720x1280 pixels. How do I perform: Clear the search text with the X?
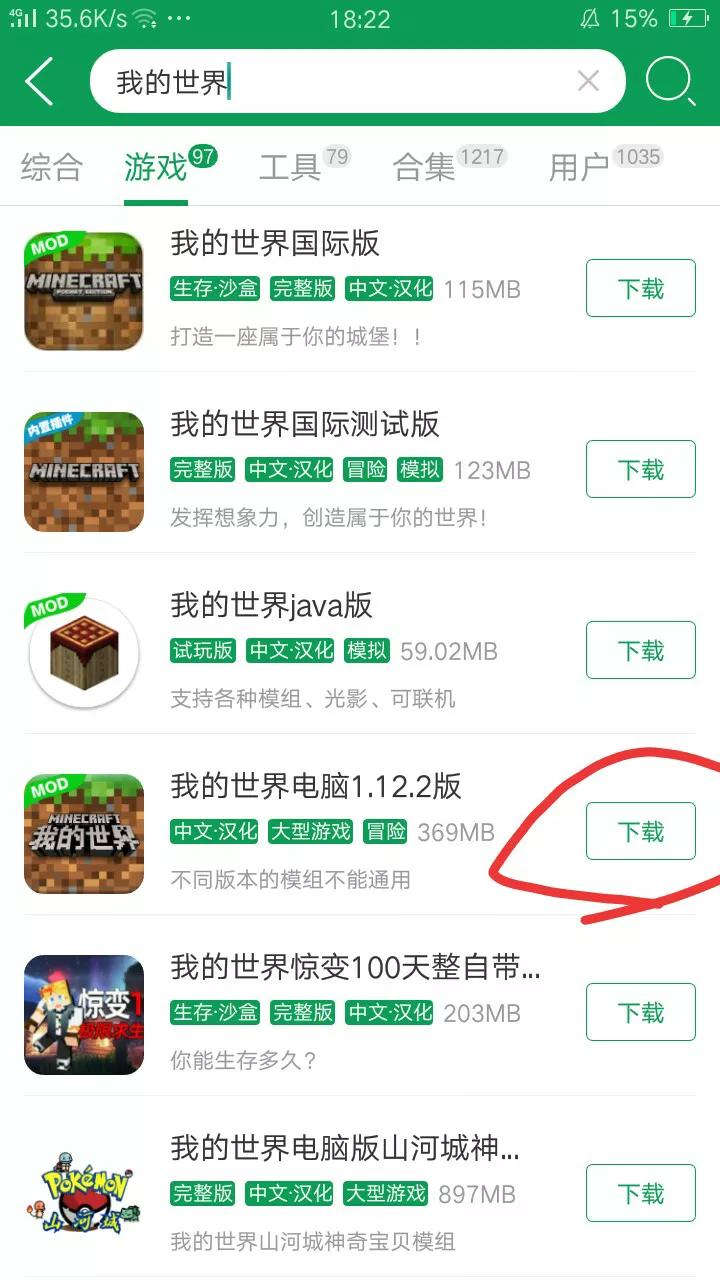pos(588,81)
